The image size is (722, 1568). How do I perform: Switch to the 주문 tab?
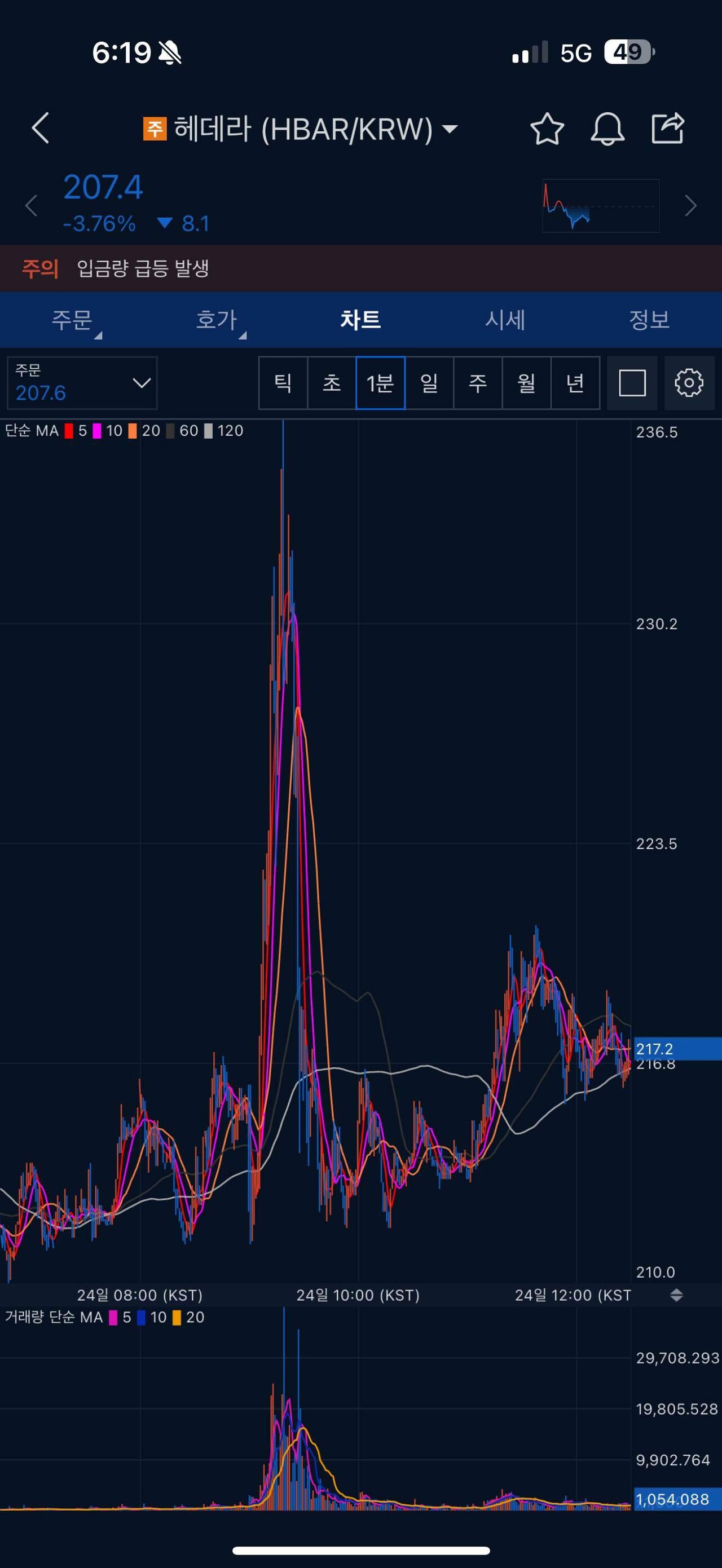tap(72, 320)
